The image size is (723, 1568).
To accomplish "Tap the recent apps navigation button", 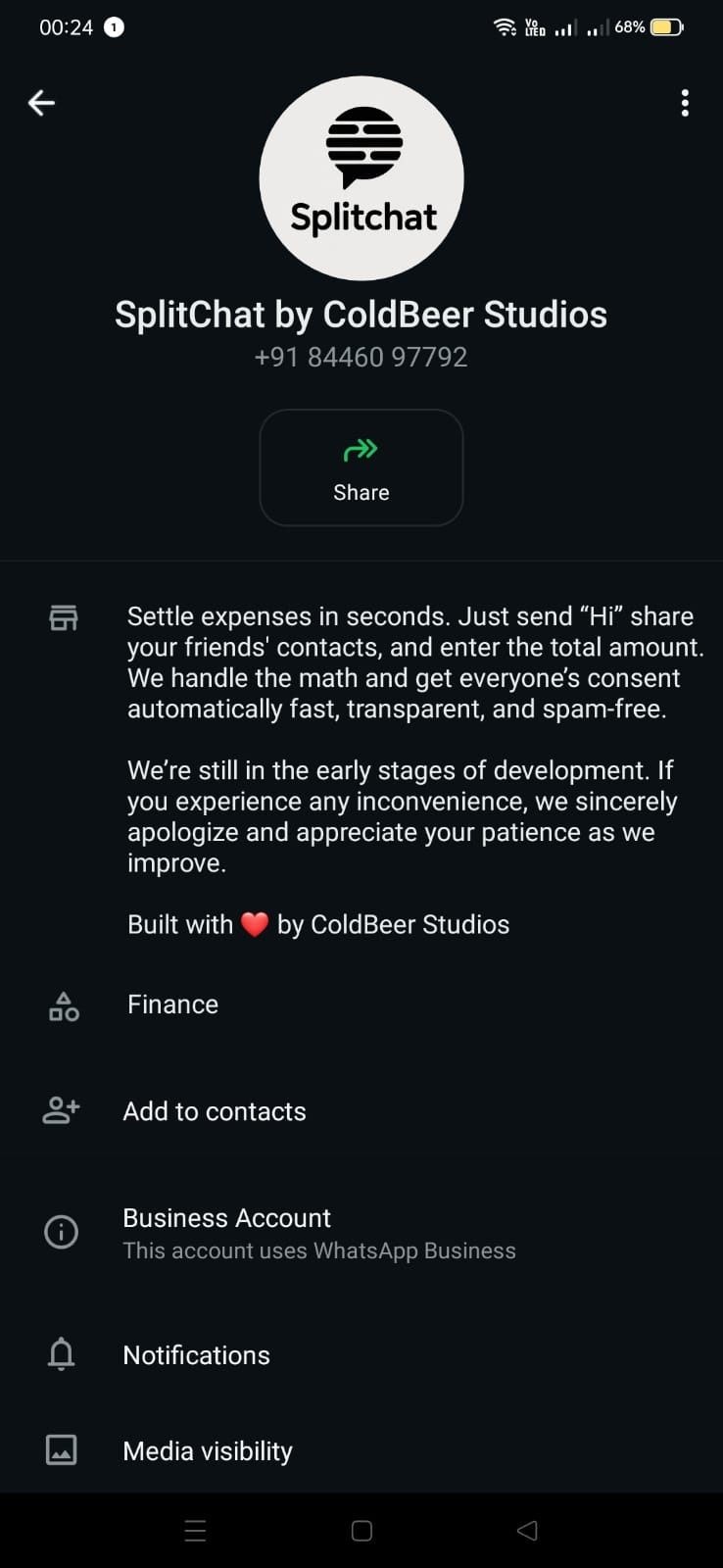I will pyautogui.click(x=195, y=1530).
